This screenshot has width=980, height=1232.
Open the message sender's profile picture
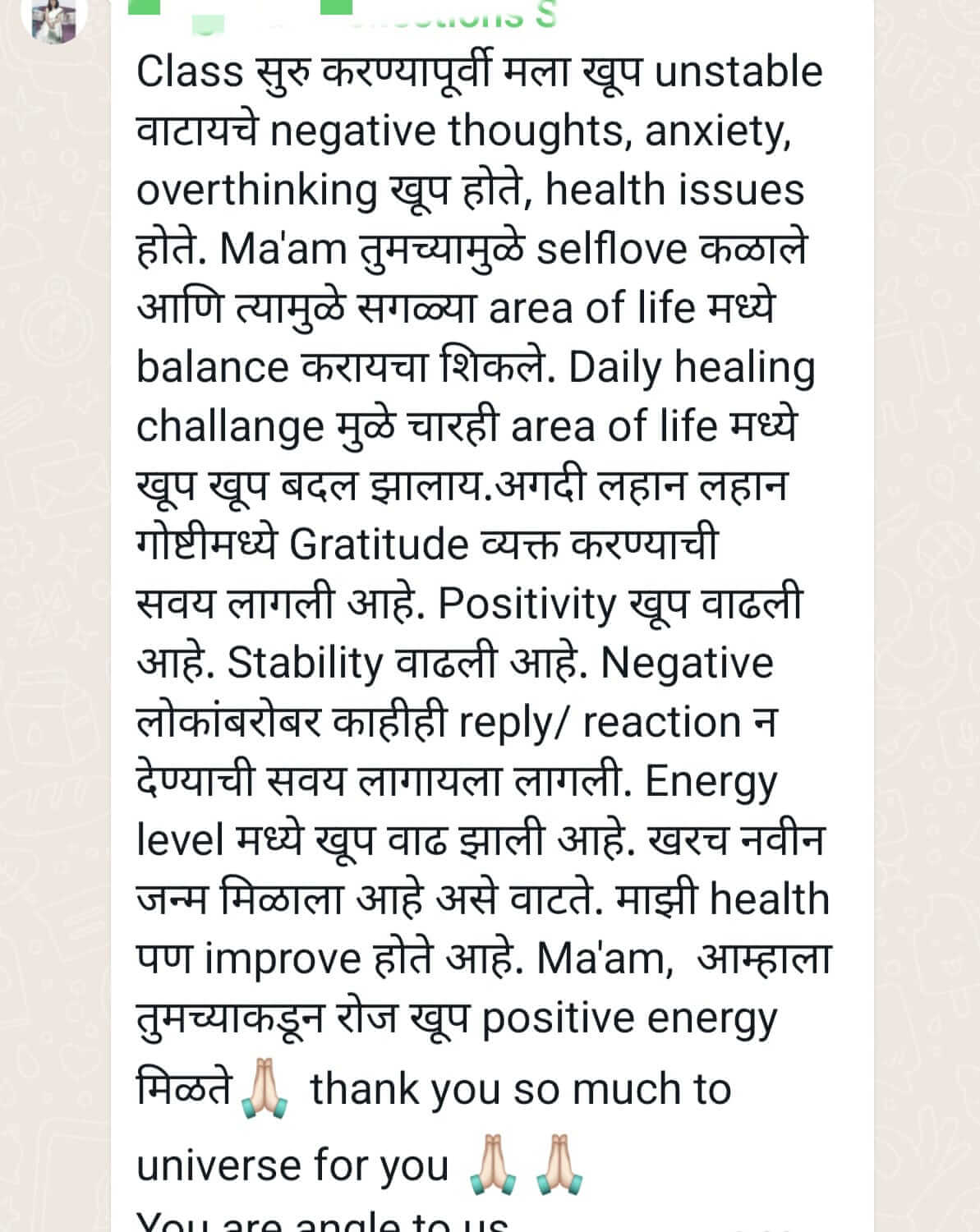[x=54, y=18]
